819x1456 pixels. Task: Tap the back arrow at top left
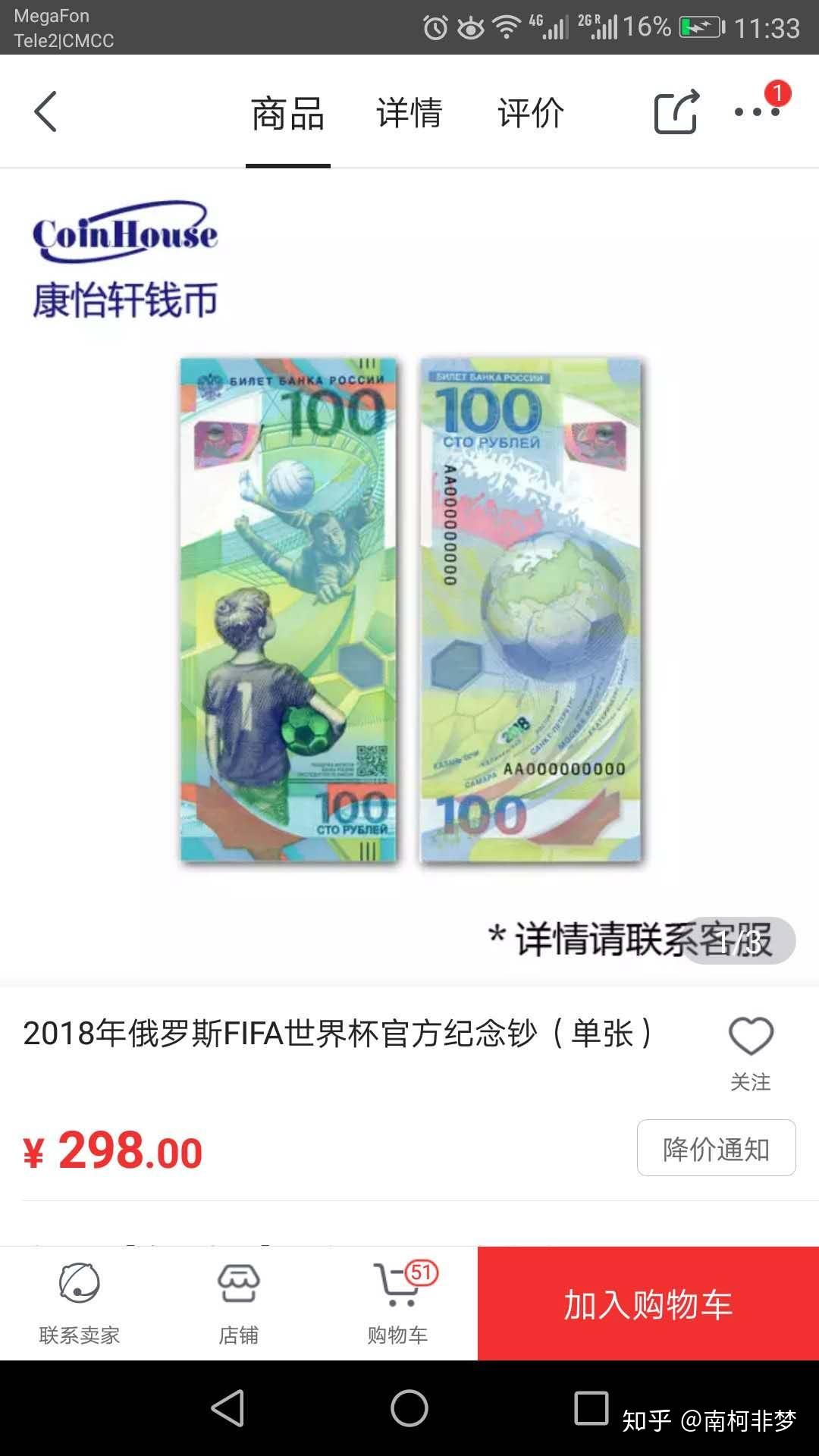pos(45,111)
